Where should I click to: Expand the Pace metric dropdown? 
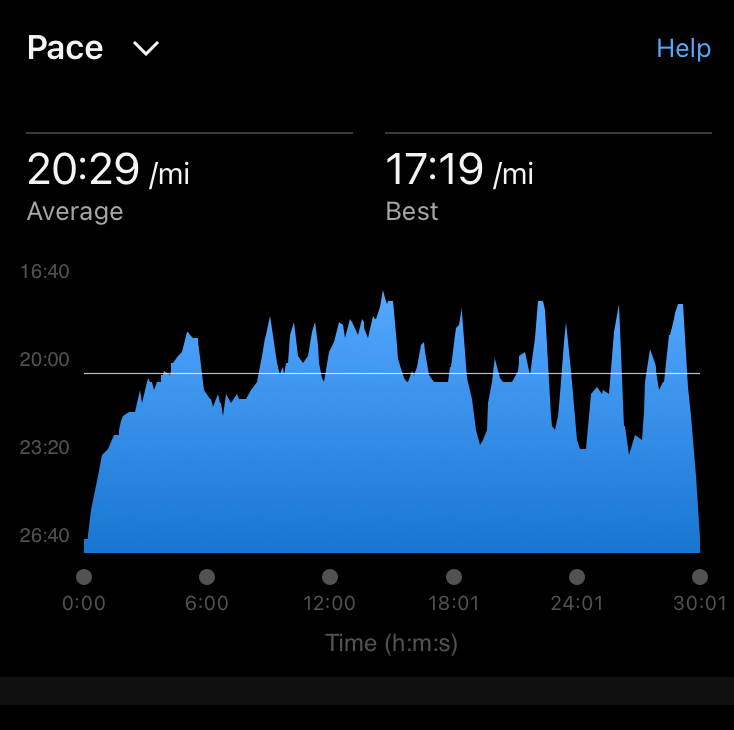[x=146, y=48]
